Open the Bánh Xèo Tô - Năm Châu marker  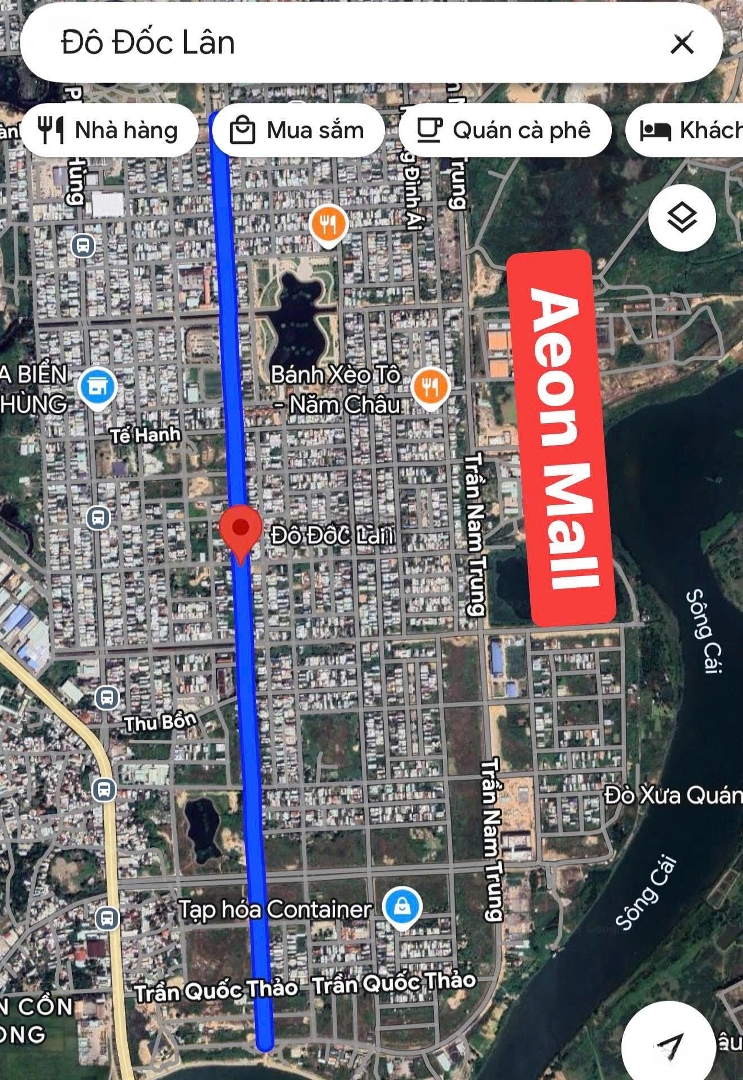click(430, 386)
